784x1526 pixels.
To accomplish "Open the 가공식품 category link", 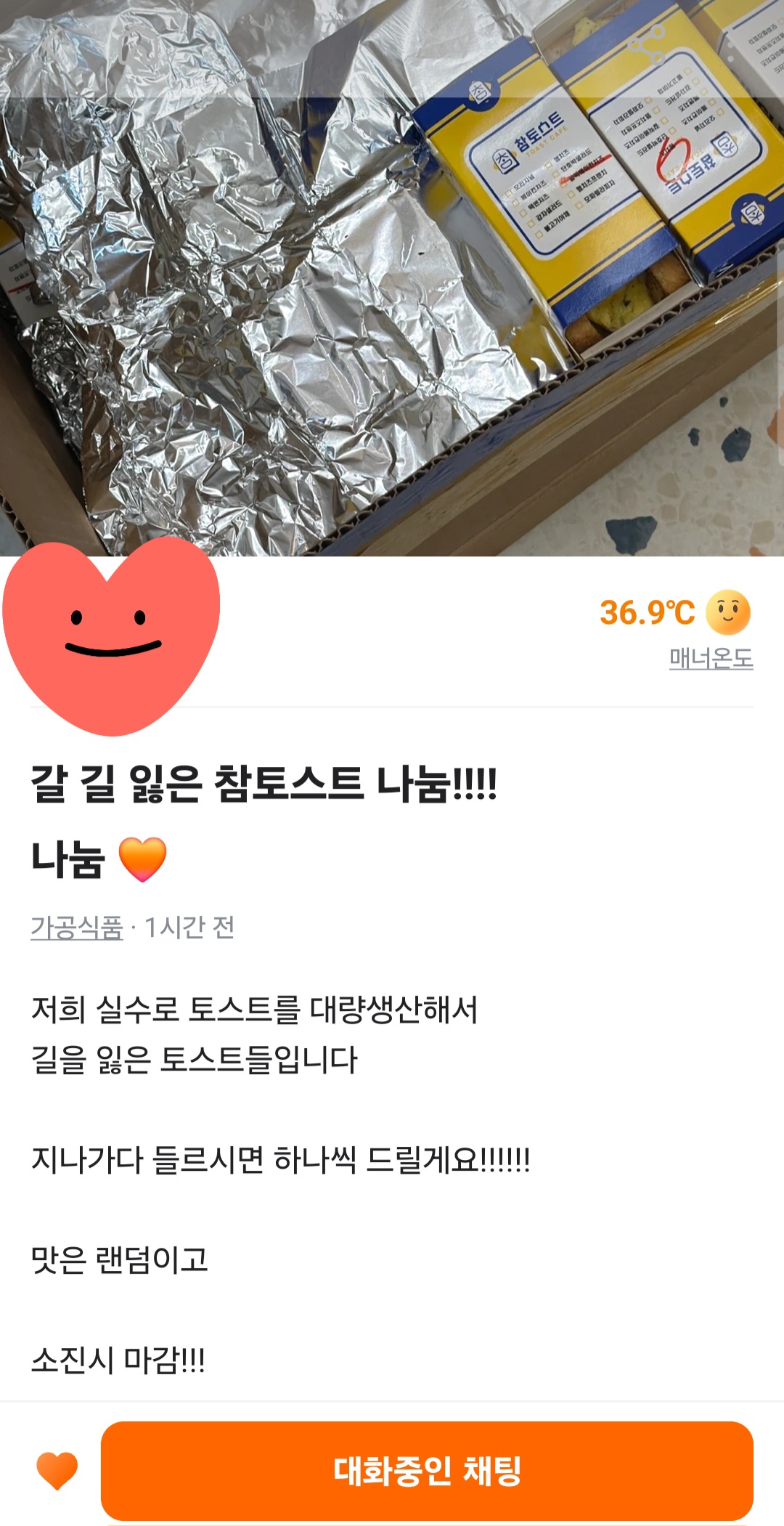I will [77, 928].
